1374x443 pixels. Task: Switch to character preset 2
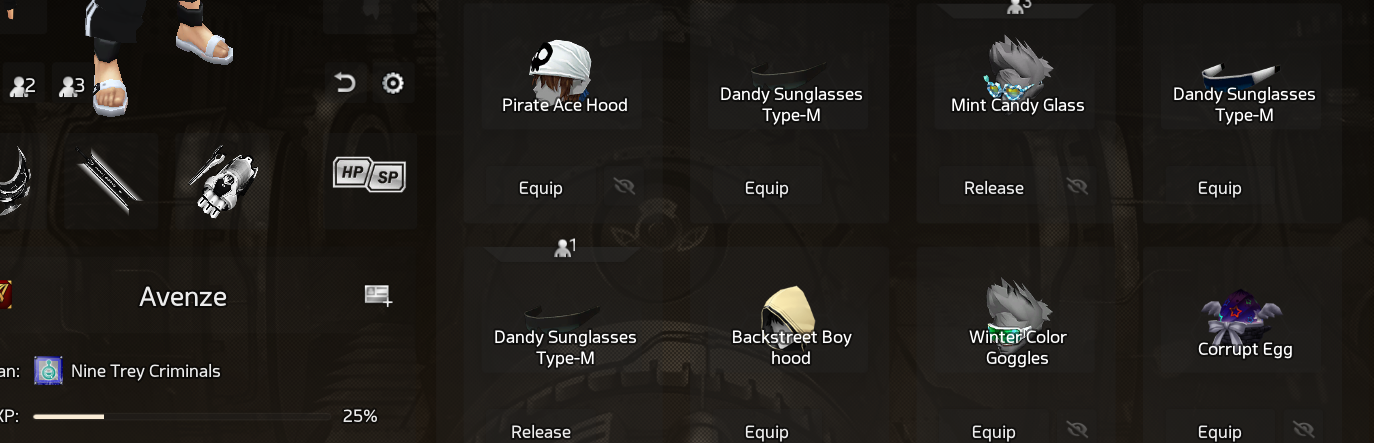[x=22, y=86]
